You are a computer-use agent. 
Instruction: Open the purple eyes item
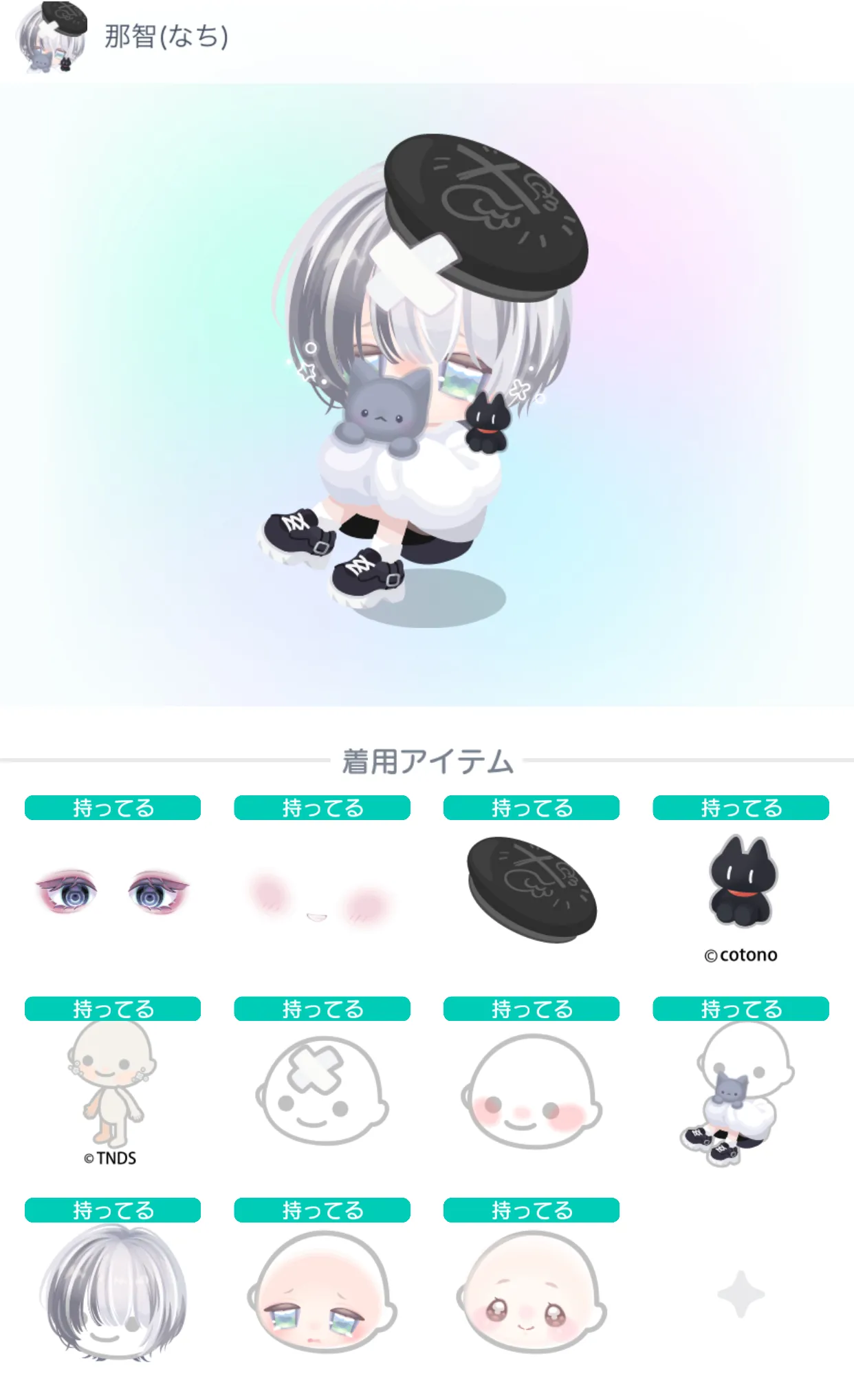pos(112,891)
